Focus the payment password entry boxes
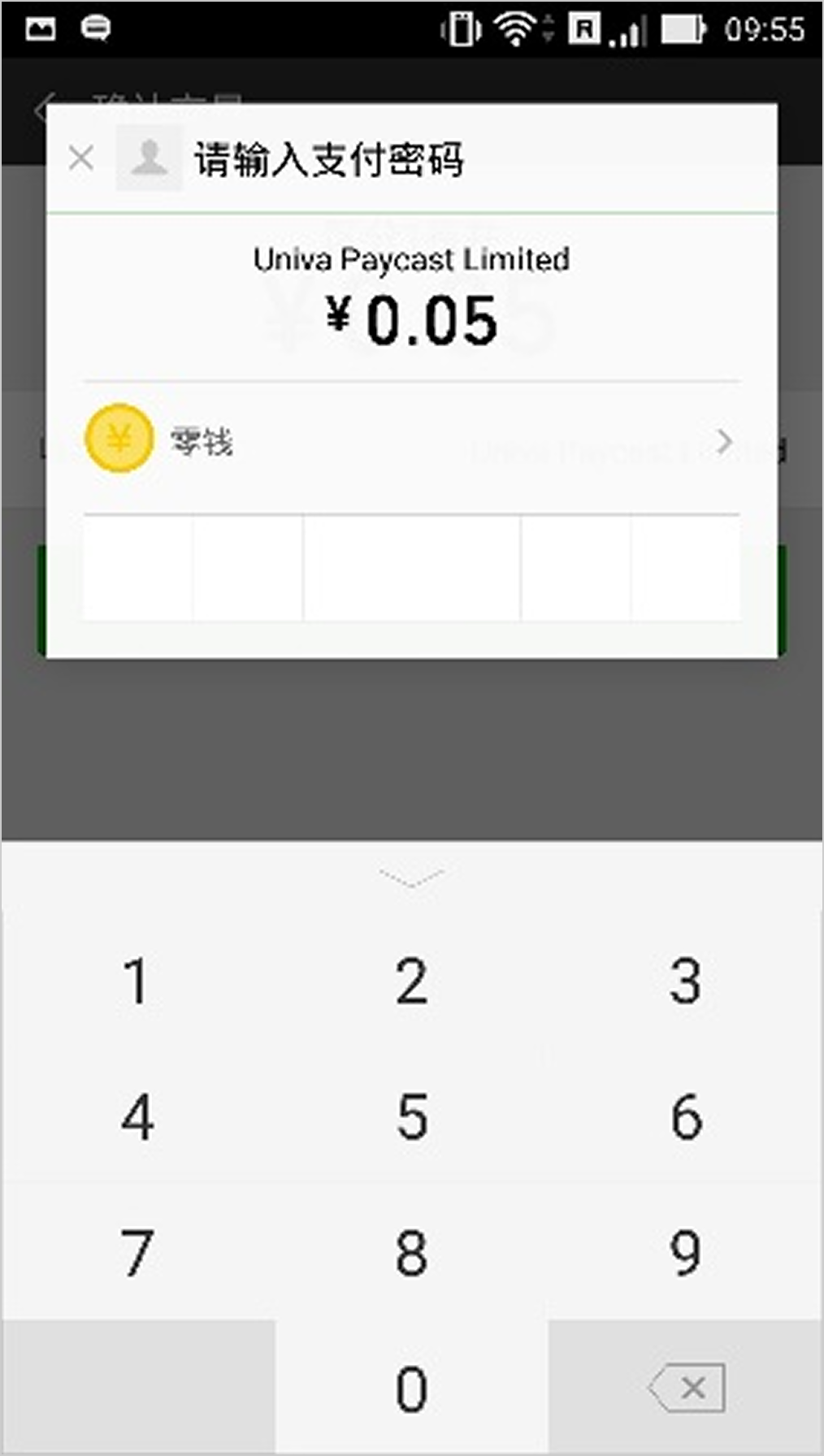Screen dimensions: 824x1456 411,569
